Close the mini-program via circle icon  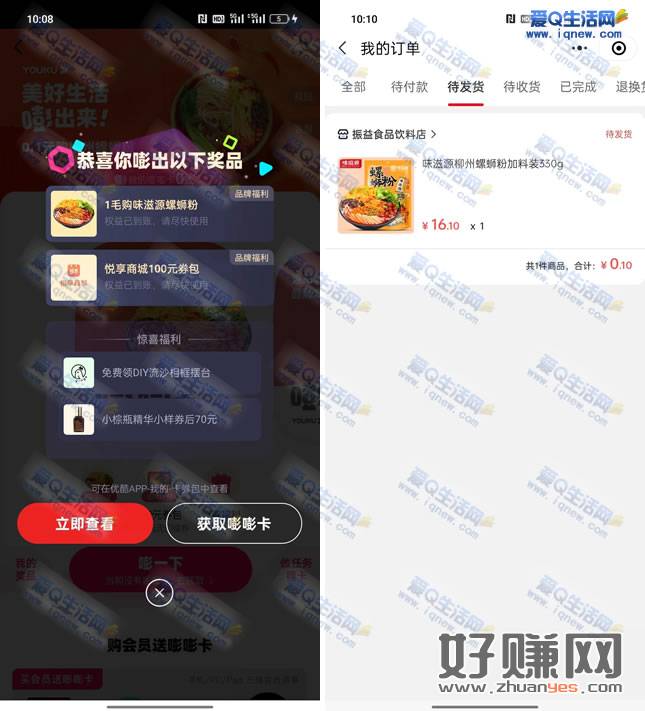(x=618, y=48)
